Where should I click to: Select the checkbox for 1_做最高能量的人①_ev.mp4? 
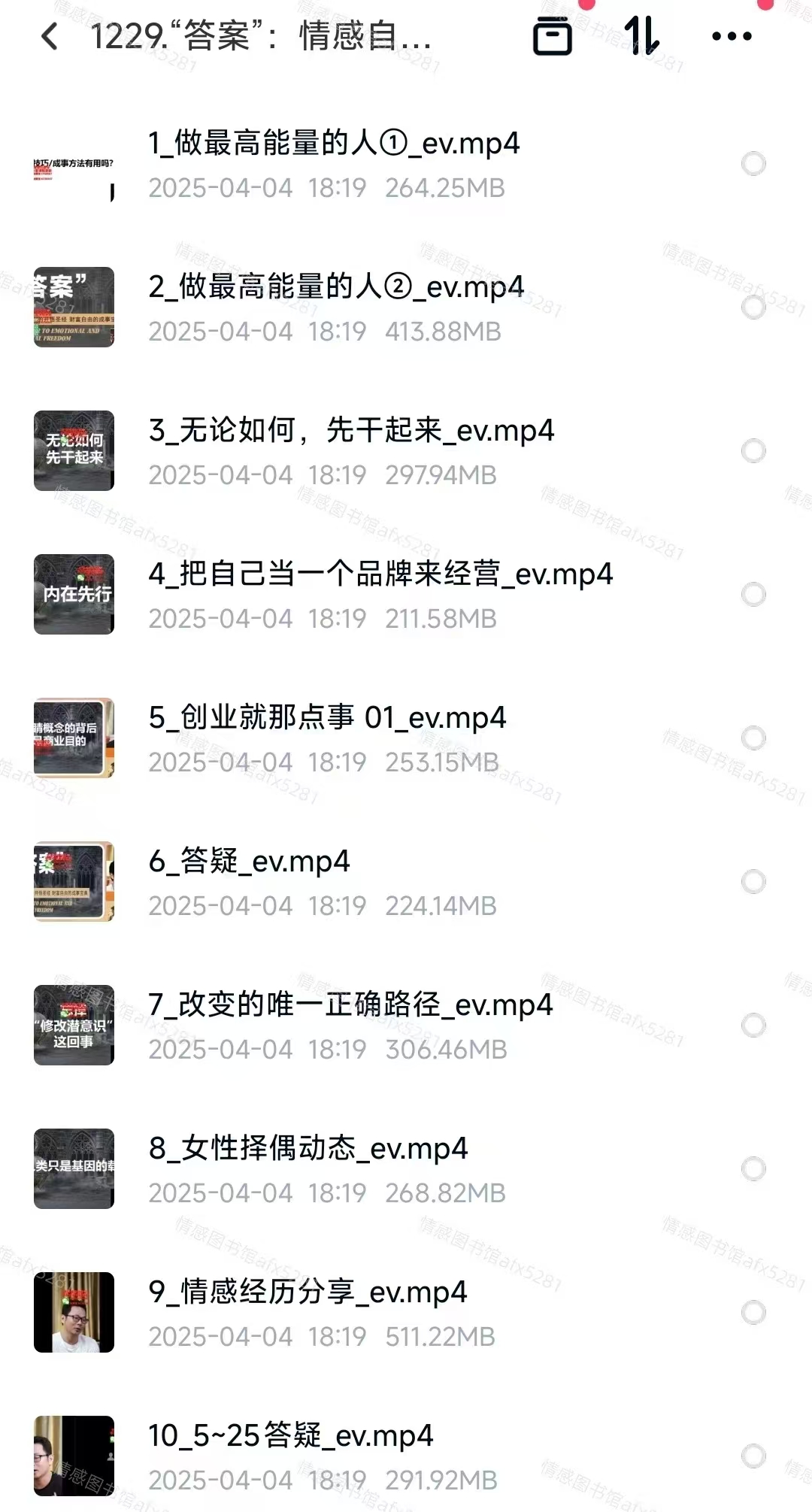click(x=753, y=164)
